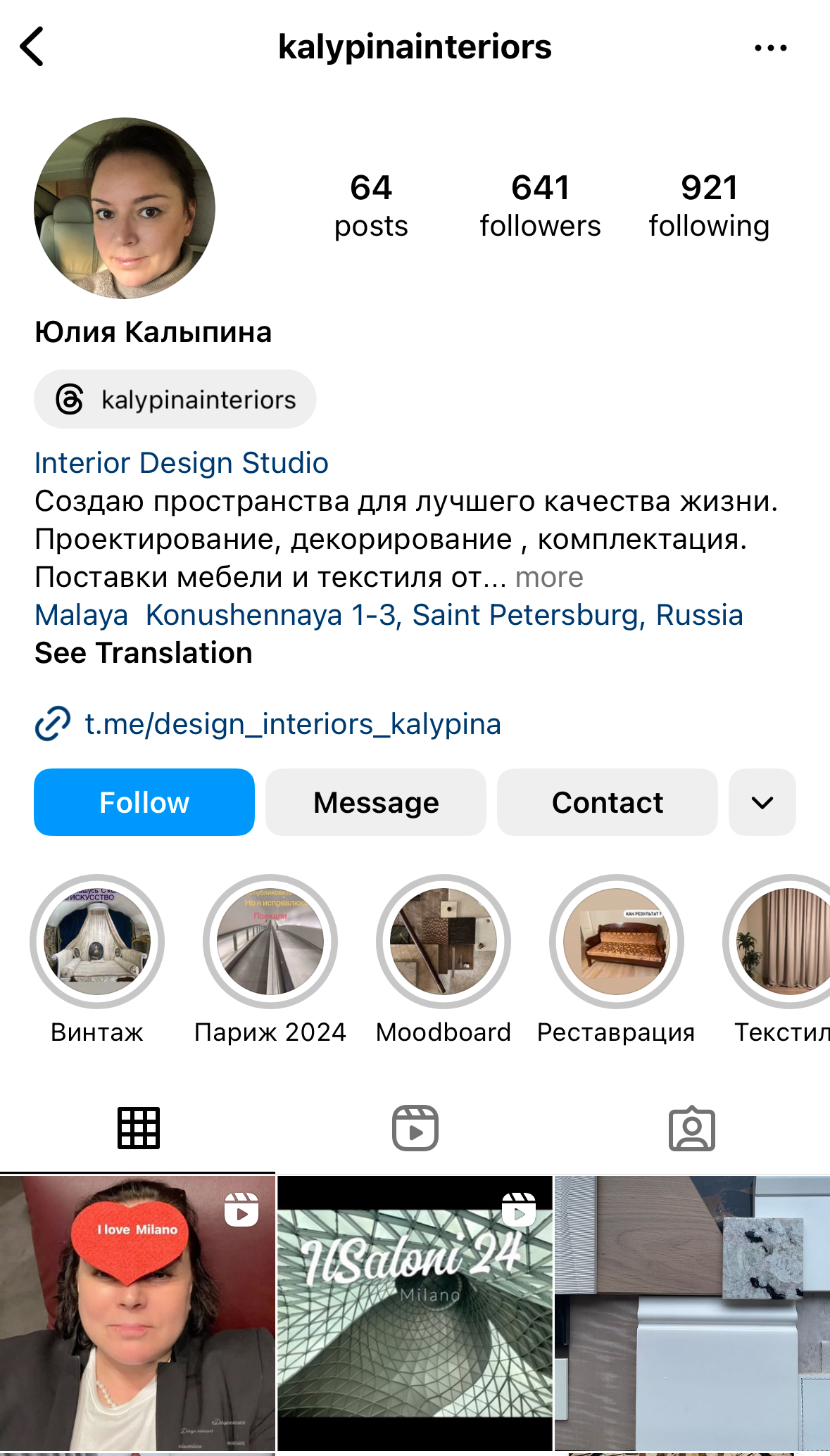Open the three-dot options menu

(x=770, y=48)
